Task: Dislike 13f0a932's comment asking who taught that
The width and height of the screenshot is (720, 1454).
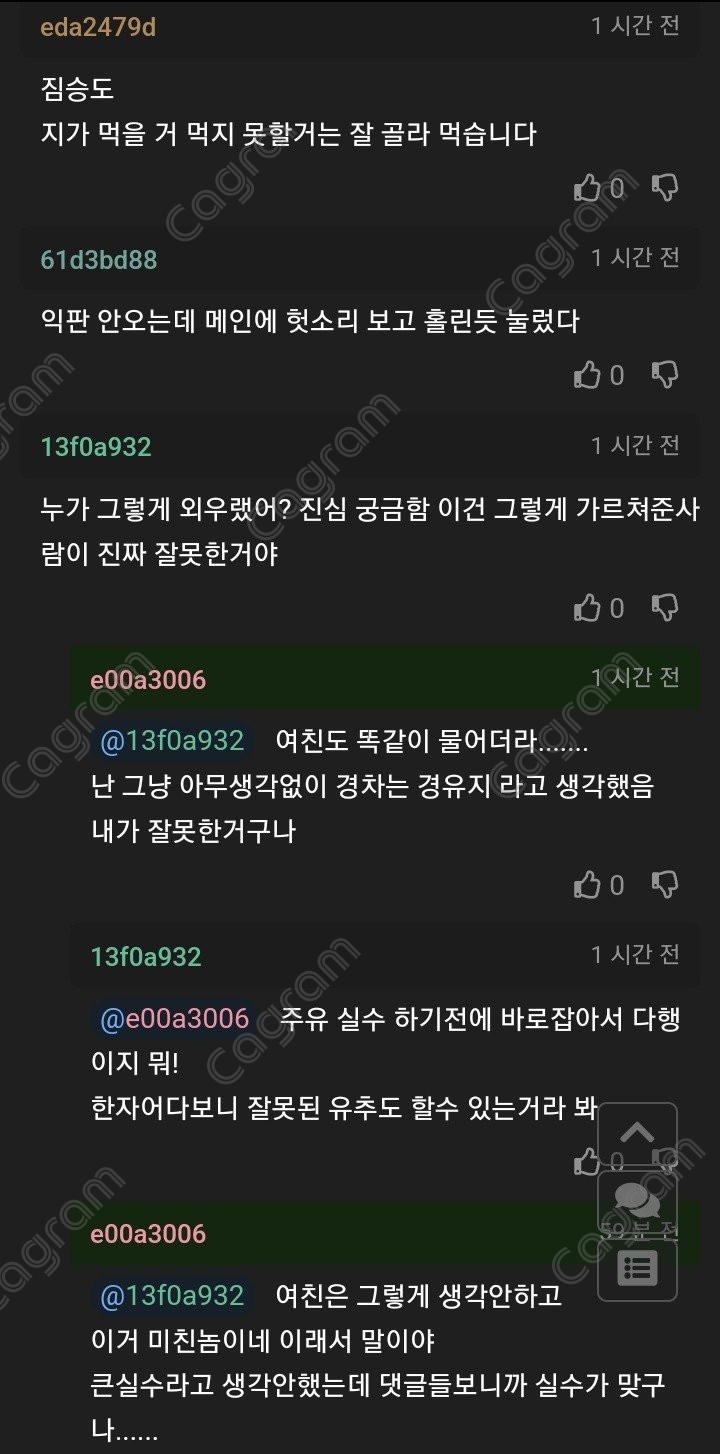Action: (x=665, y=608)
